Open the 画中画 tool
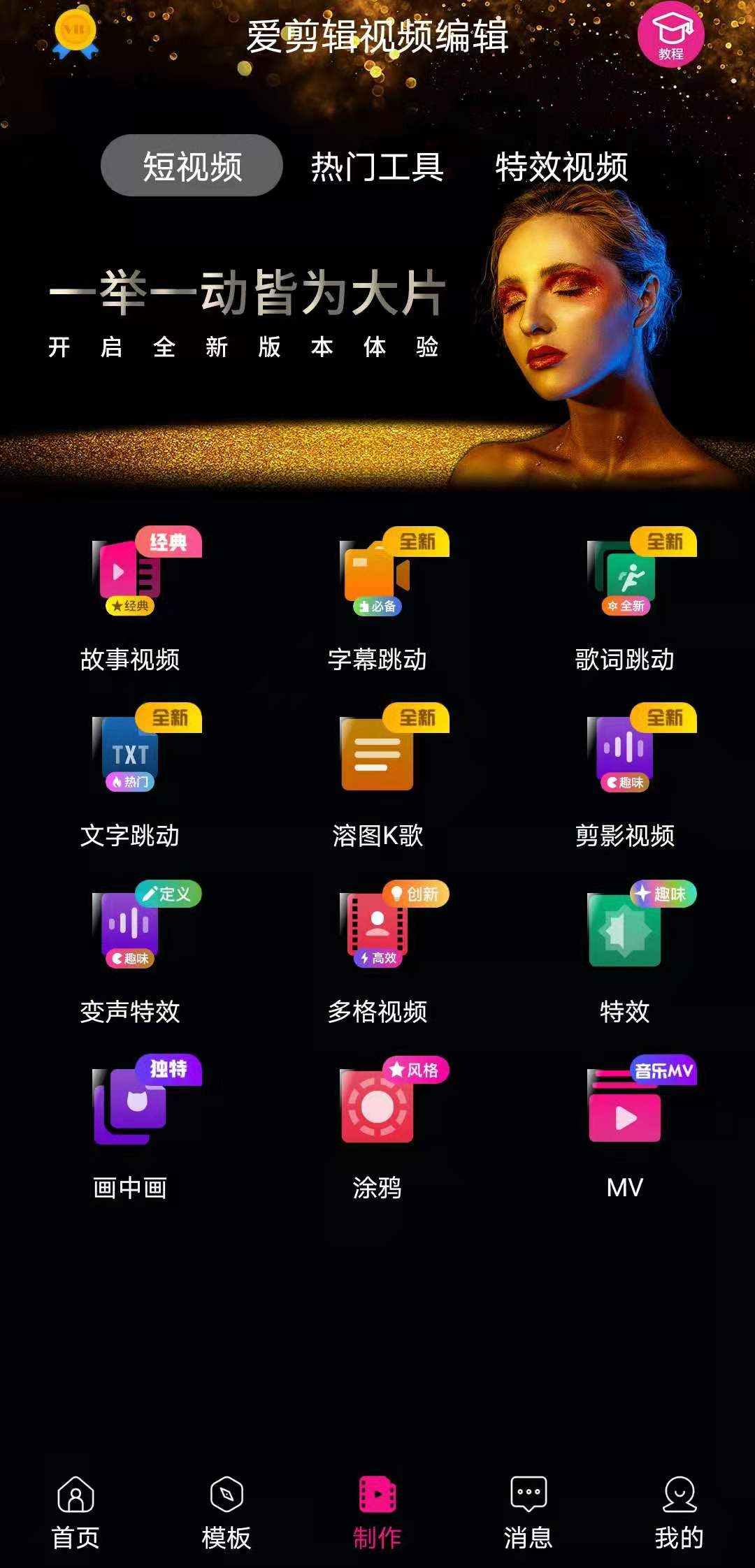755x1568 pixels. (131, 1128)
